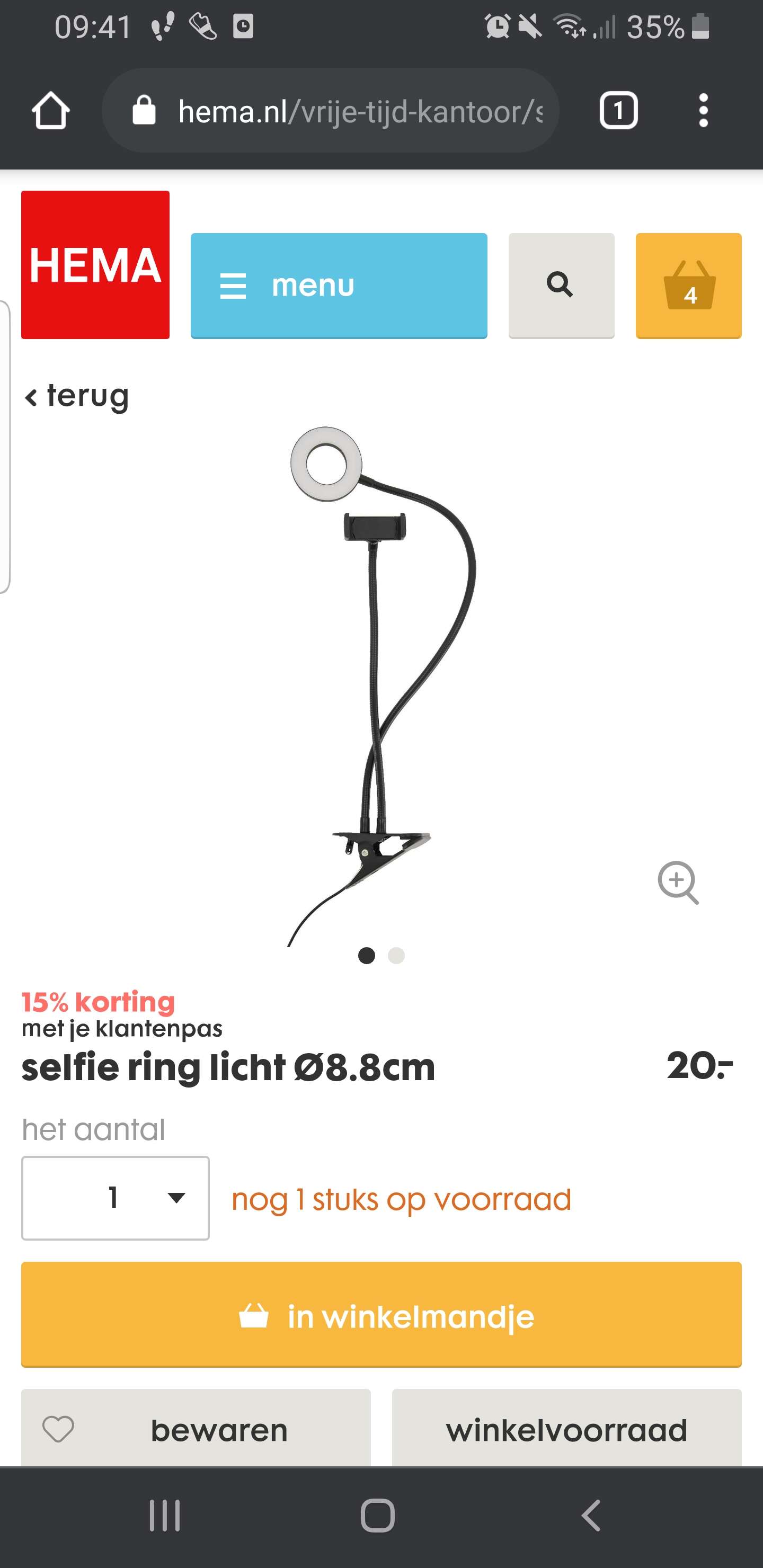Open the HEMA search

(x=561, y=286)
